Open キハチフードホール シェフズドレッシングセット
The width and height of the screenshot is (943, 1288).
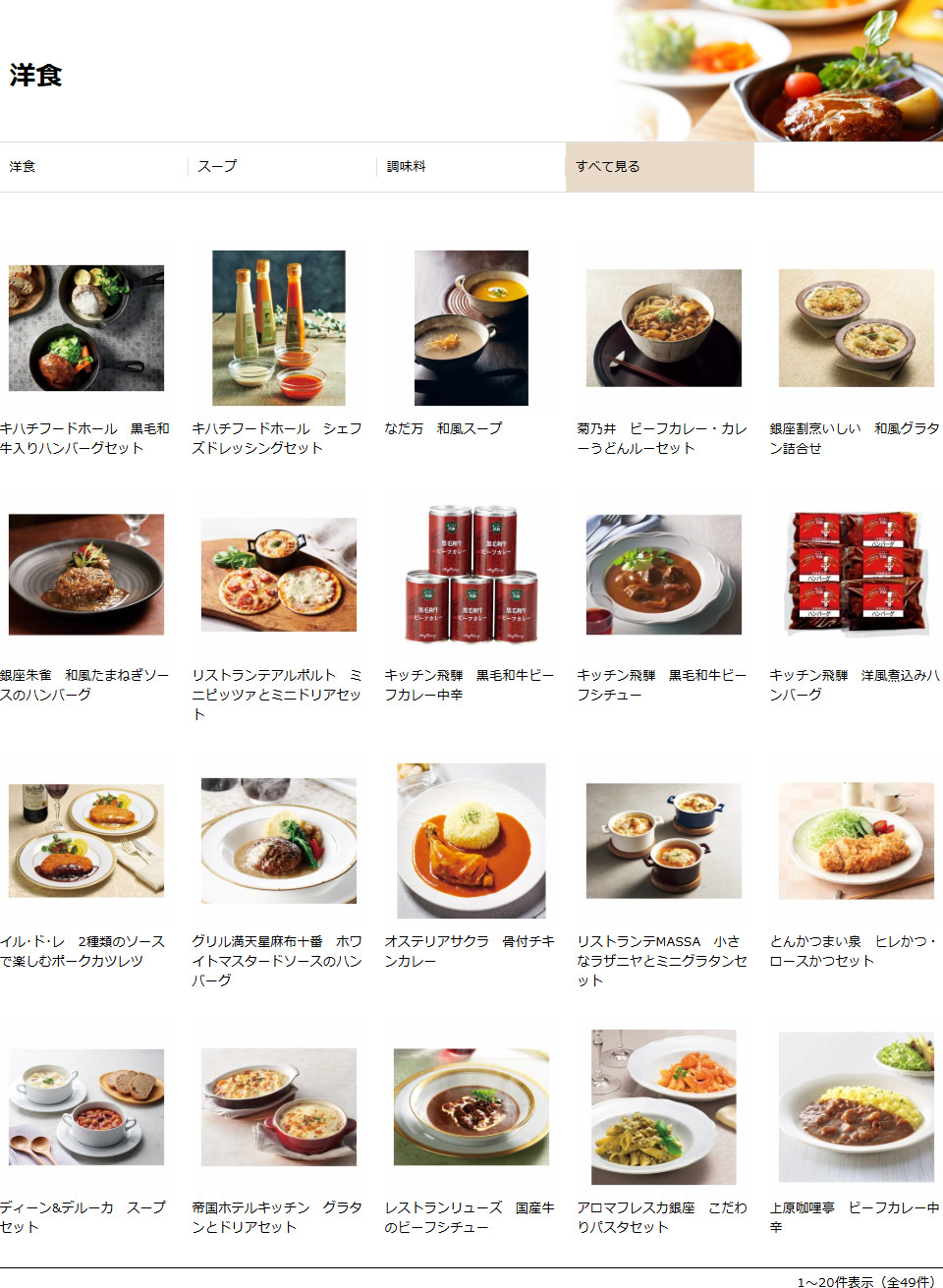279,328
